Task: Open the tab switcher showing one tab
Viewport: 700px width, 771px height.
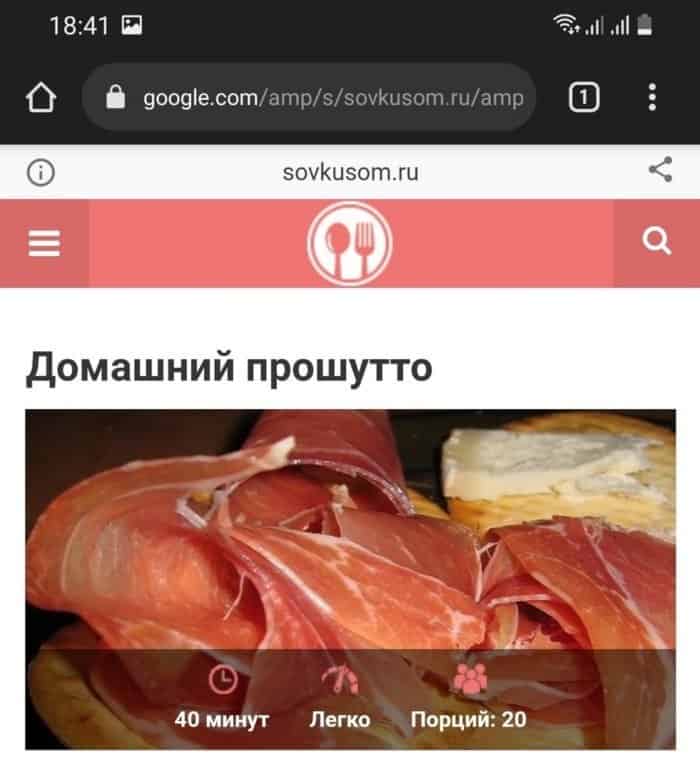Action: tap(585, 97)
